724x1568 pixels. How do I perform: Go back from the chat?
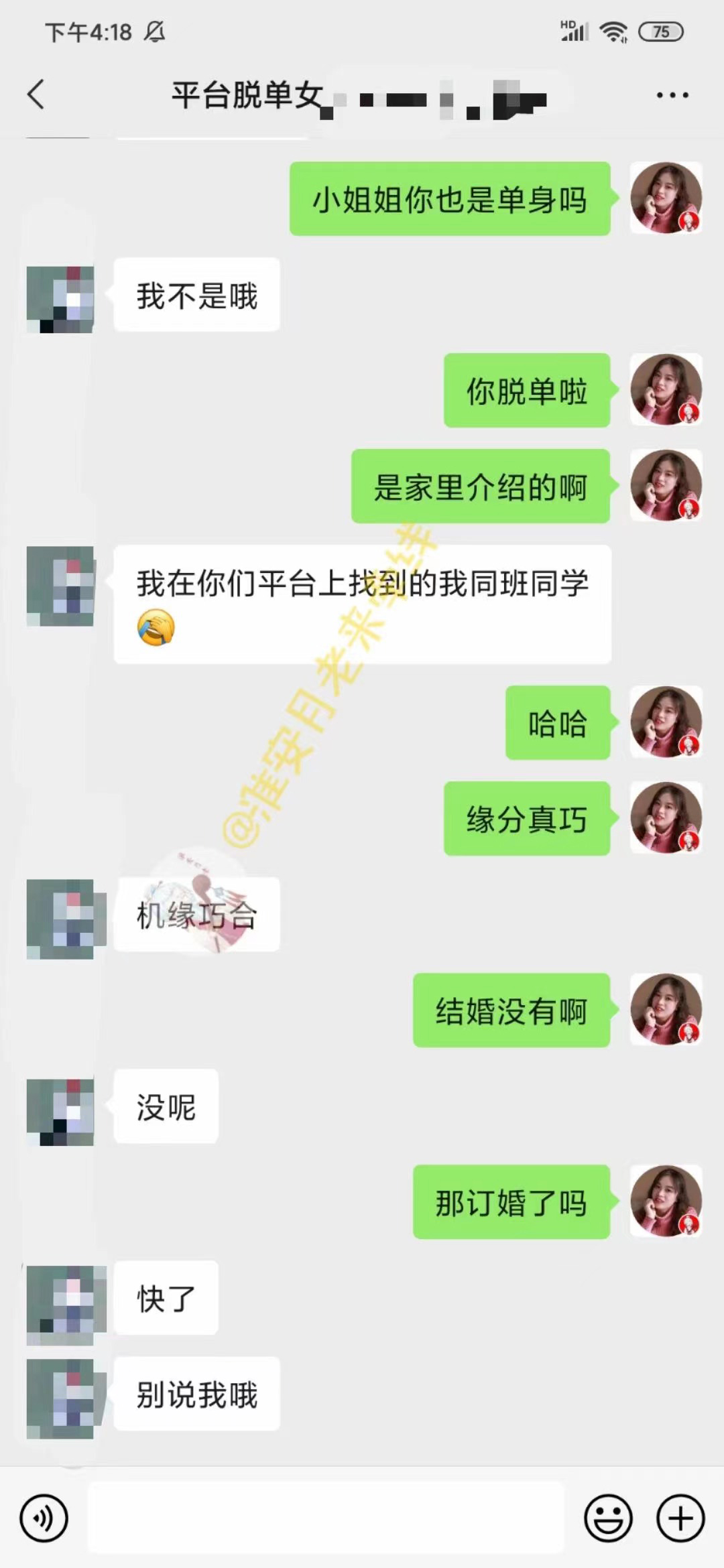point(36,94)
